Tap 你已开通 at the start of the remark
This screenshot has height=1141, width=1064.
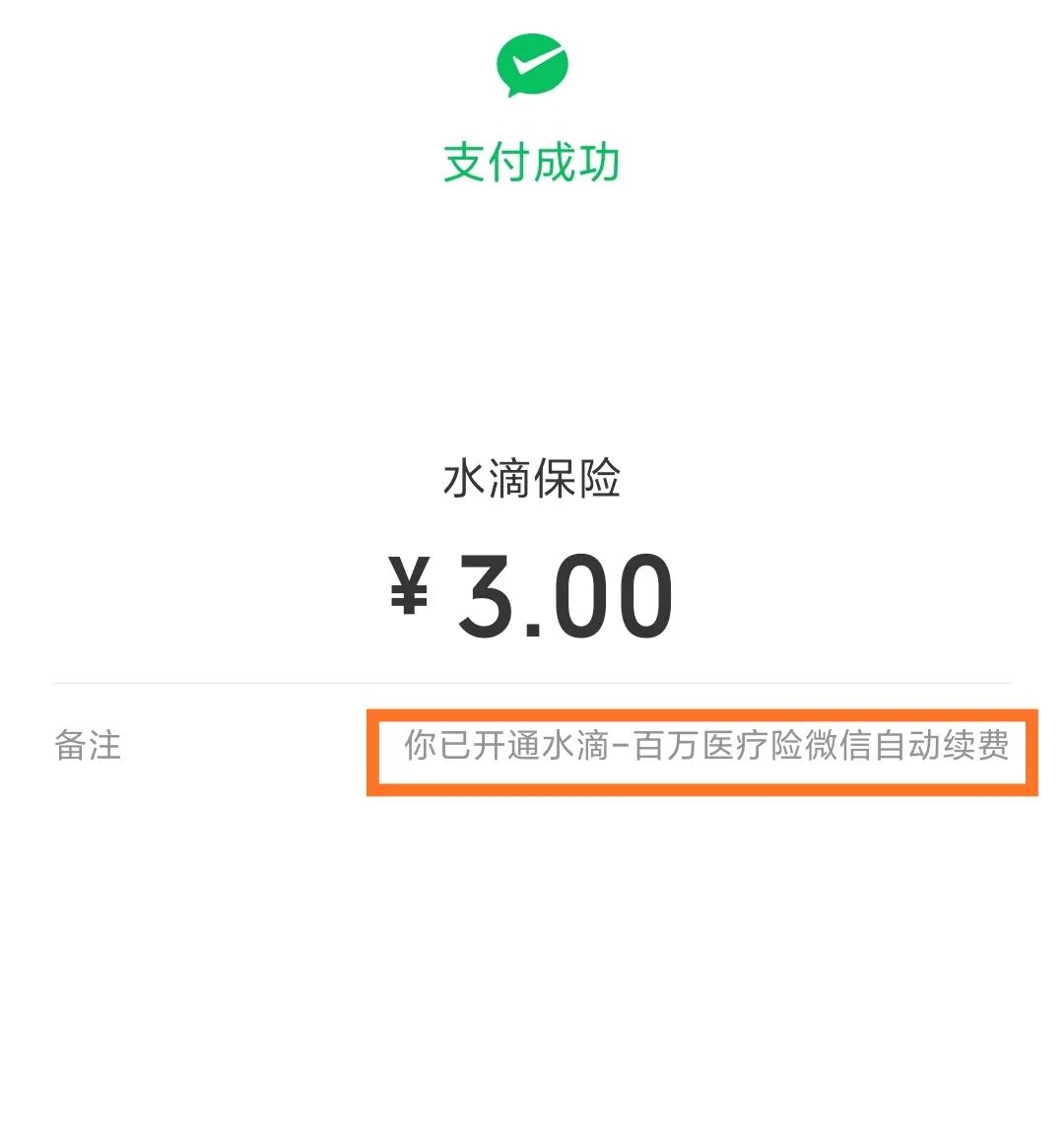(x=471, y=747)
